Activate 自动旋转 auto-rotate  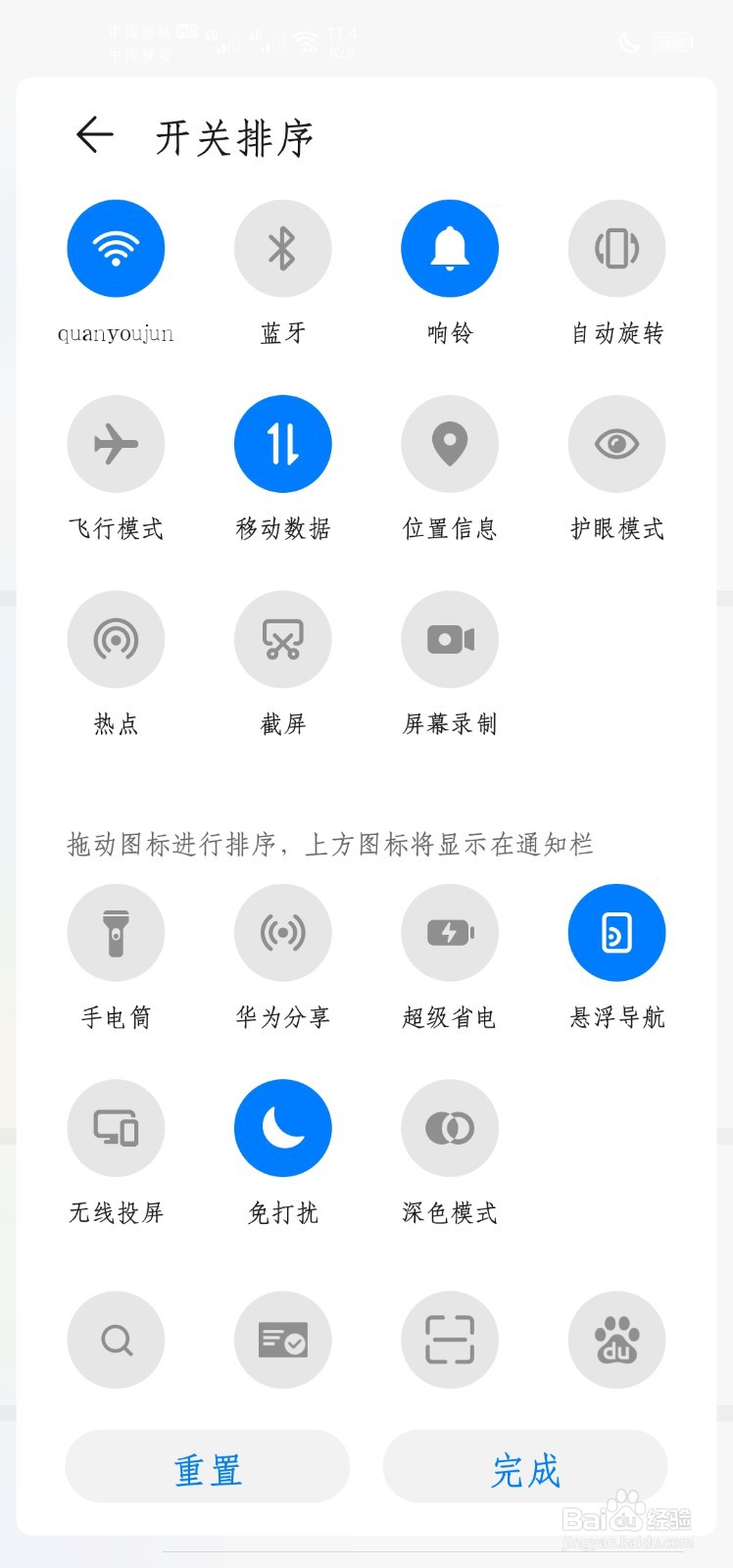(616, 248)
